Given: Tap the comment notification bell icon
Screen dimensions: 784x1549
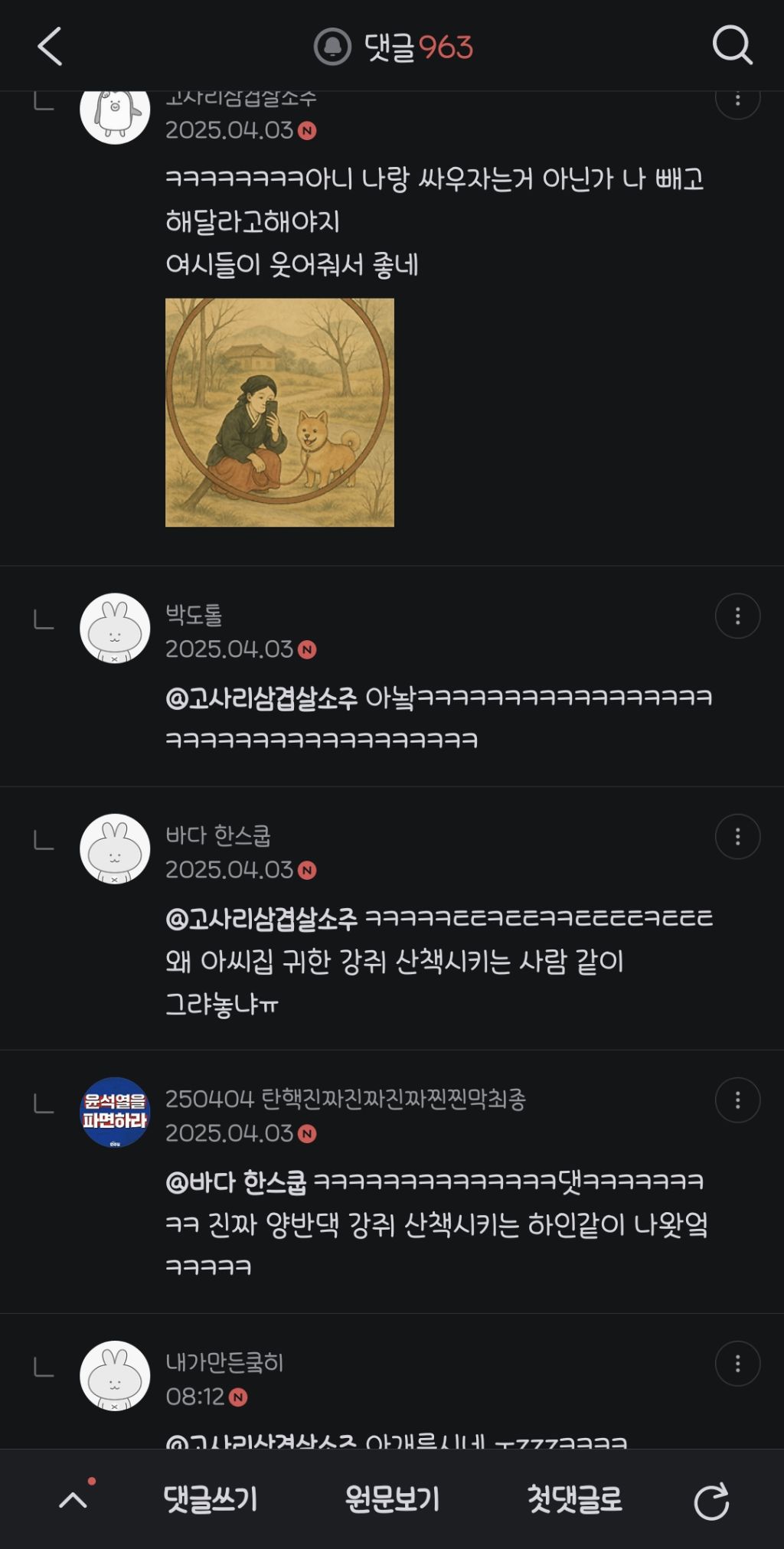Looking at the screenshot, I should [x=332, y=47].
